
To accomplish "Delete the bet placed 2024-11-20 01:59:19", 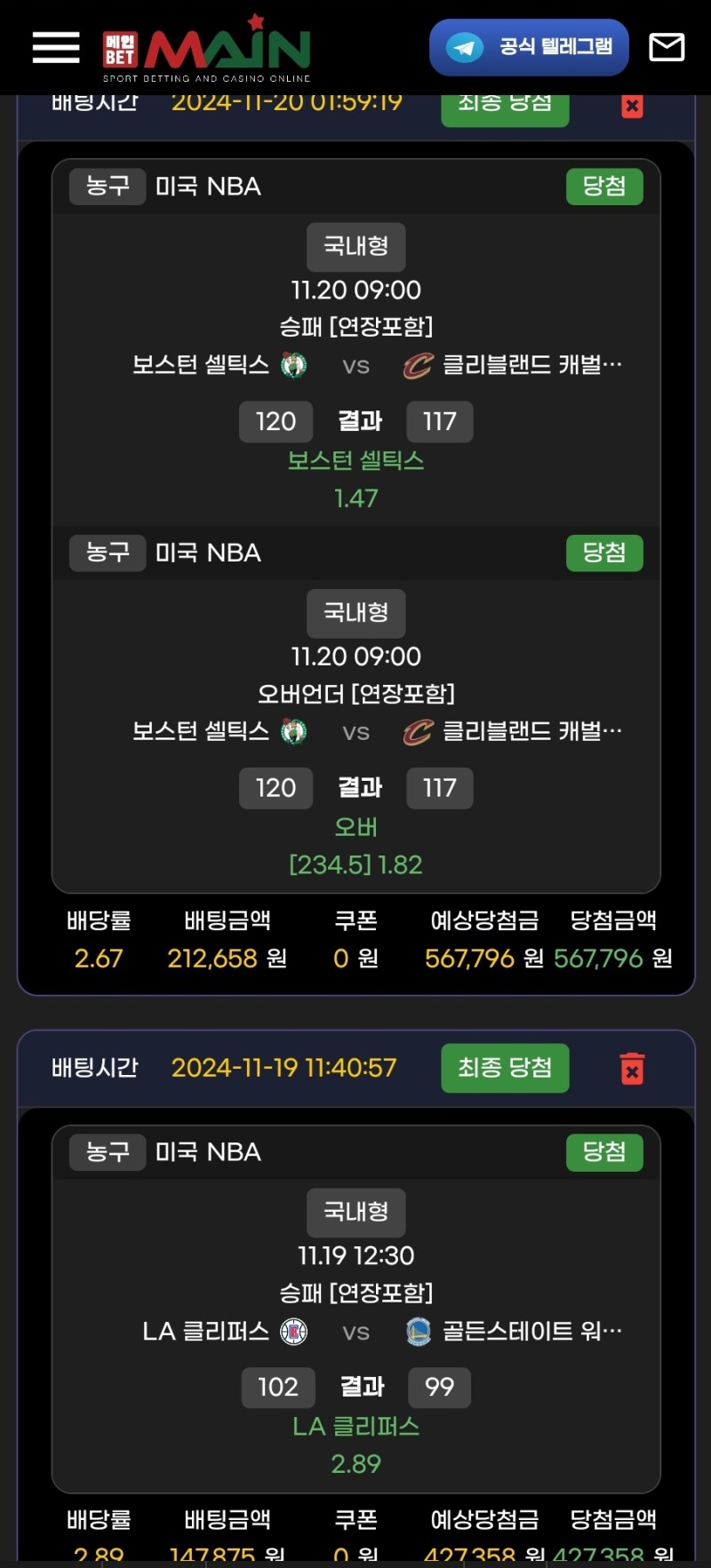I will click(632, 107).
